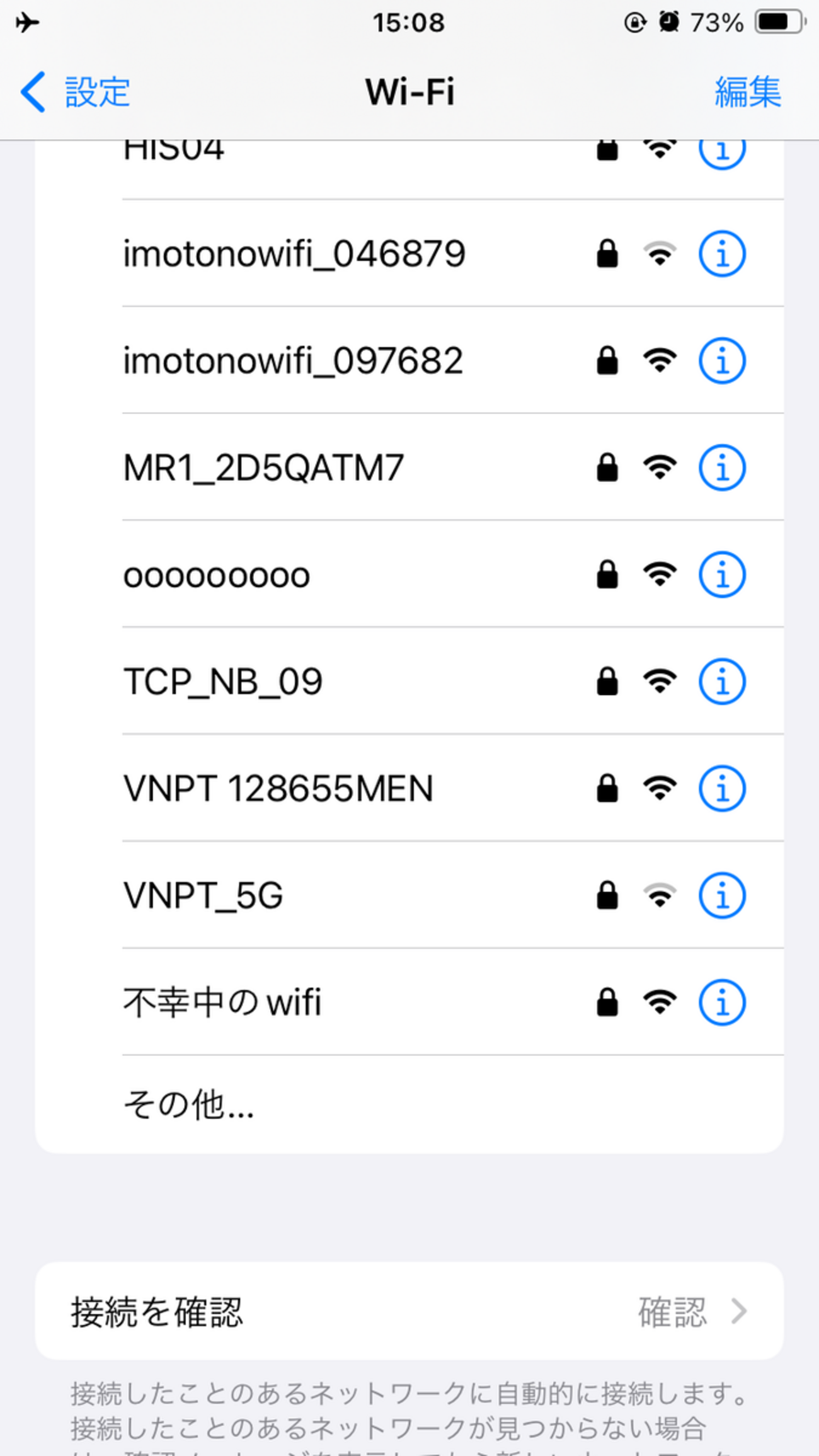Image resolution: width=819 pixels, height=1456 pixels.
Task: Connect to imotonowifi_097682
Action: 294,361
